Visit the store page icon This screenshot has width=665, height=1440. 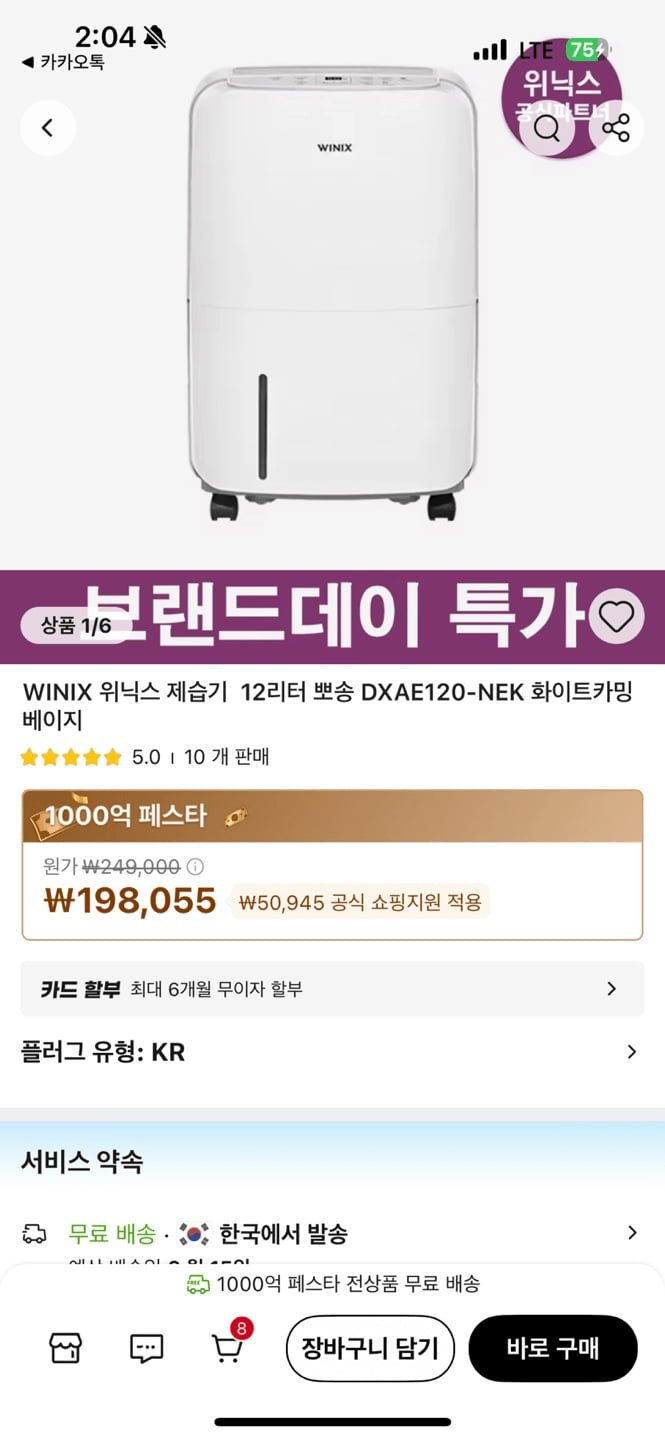[66, 1348]
